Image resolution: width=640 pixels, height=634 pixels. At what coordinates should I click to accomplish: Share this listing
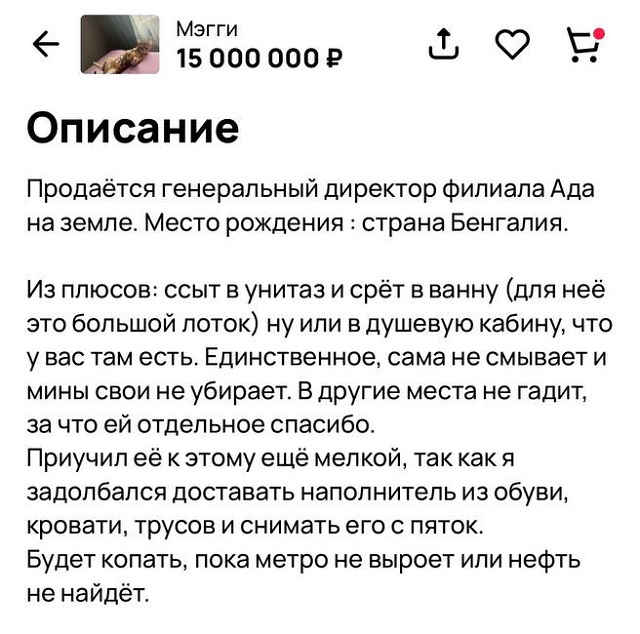[x=444, y=44]
